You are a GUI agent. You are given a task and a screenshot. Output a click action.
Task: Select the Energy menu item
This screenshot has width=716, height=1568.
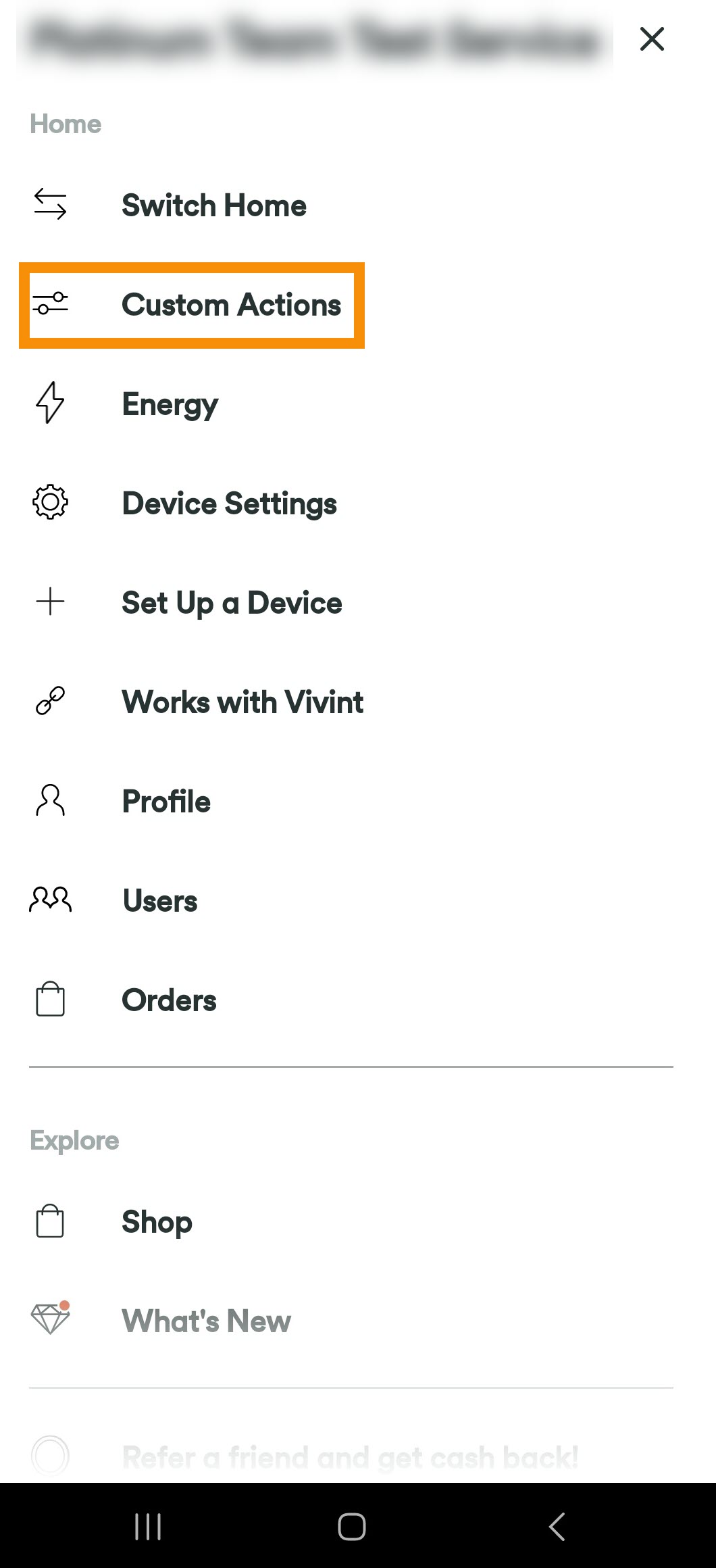pyautogui.click(x=170, y=403)
